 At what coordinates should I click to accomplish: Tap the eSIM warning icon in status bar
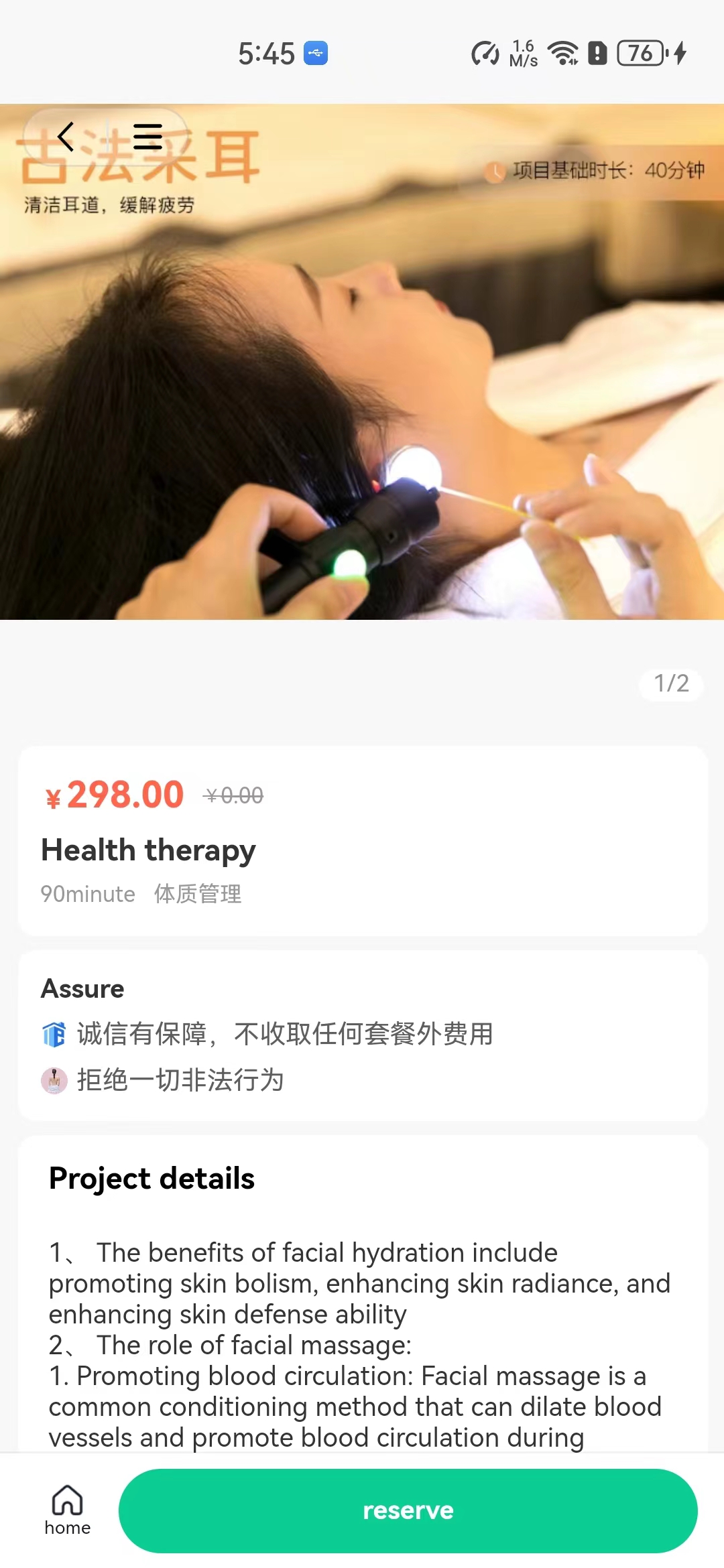click(x=599, y=53)
